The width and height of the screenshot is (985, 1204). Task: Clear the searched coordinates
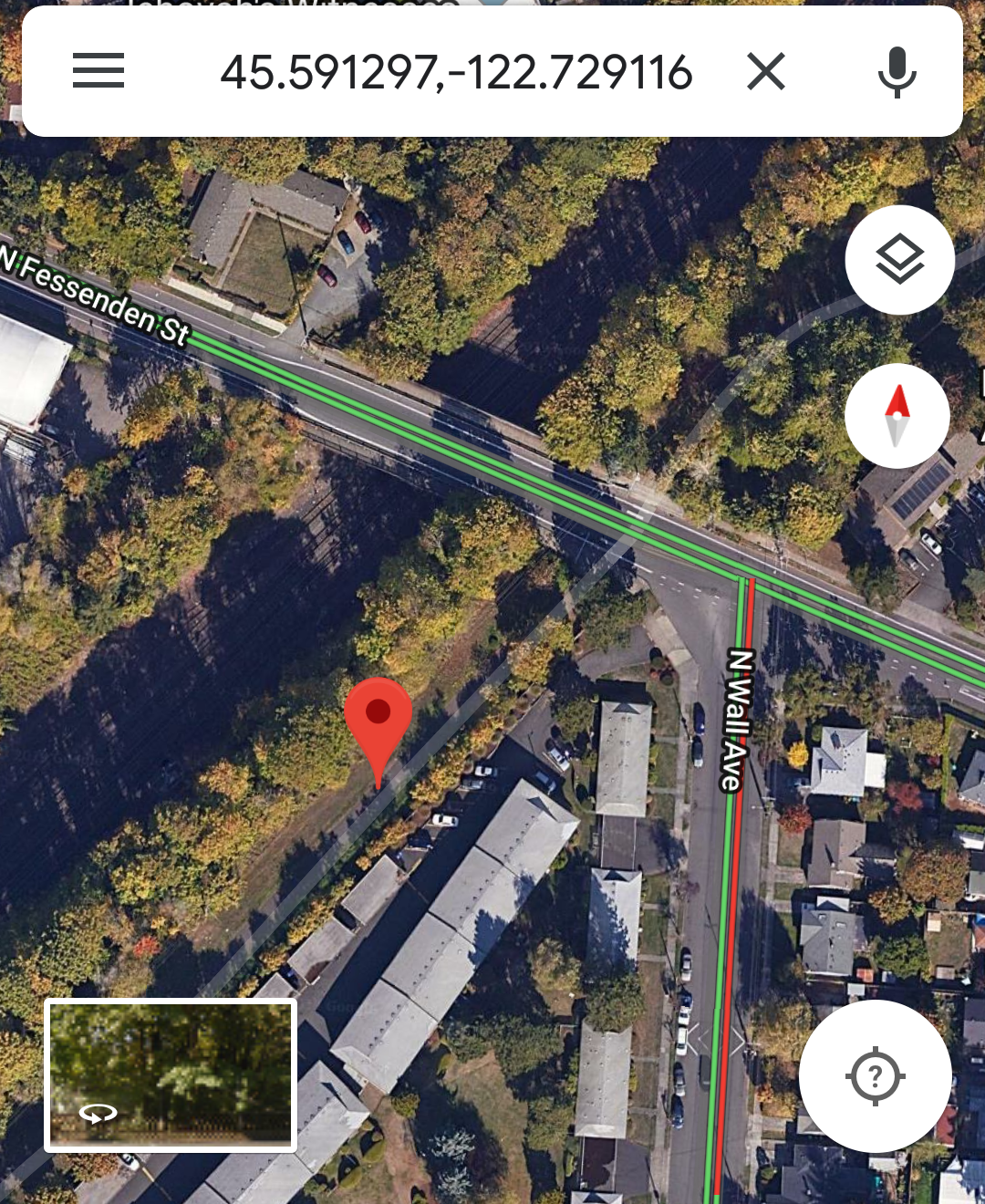pyautogui.click(x=765, y=71)
